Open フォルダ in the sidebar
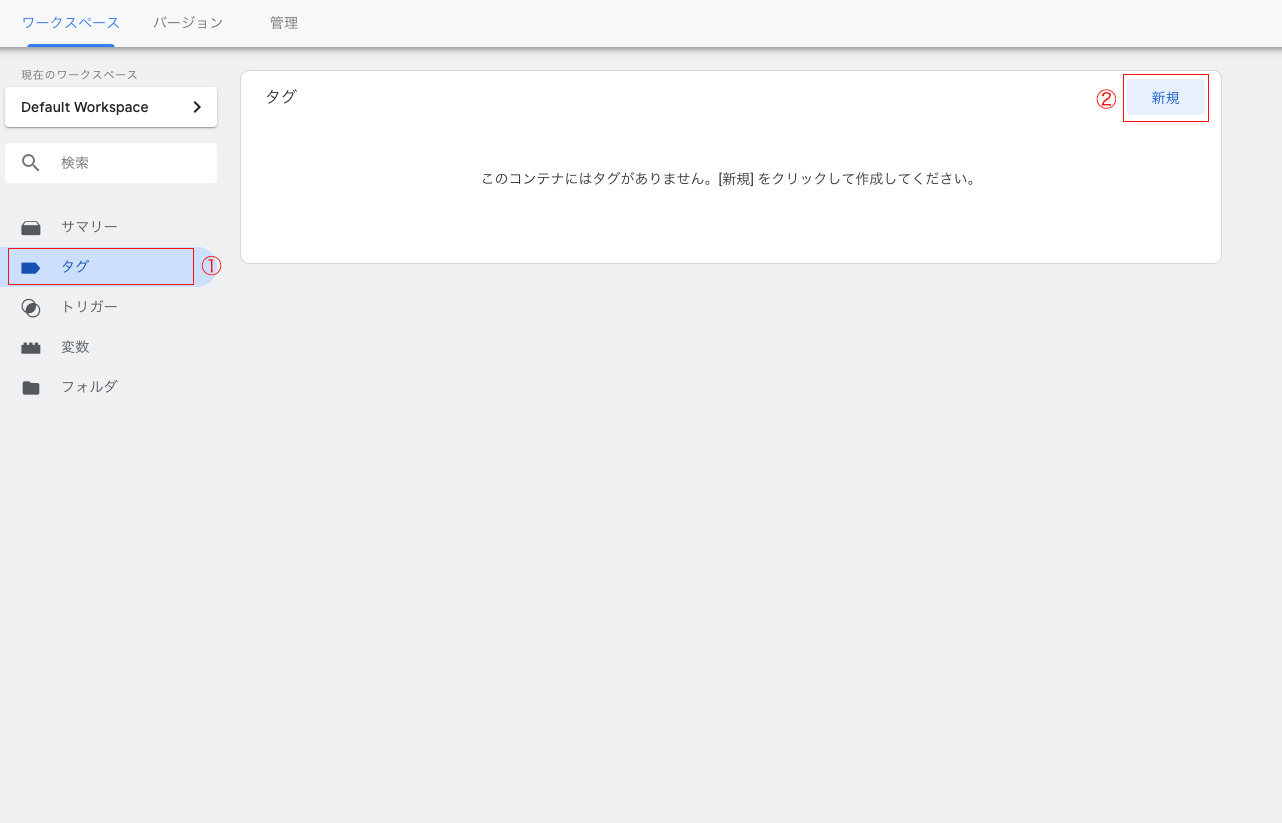 pos(89,387)
